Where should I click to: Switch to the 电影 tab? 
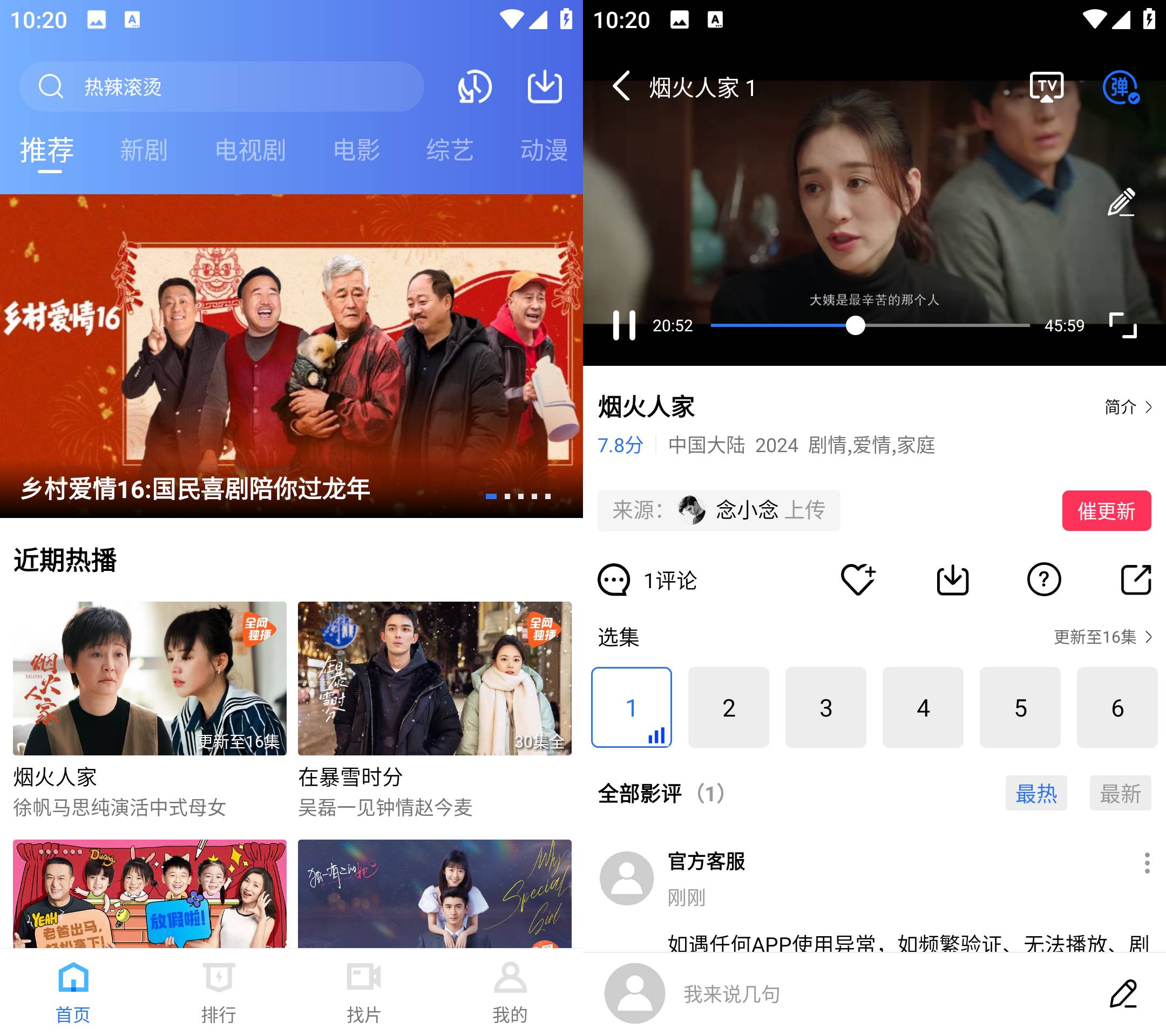356,151
